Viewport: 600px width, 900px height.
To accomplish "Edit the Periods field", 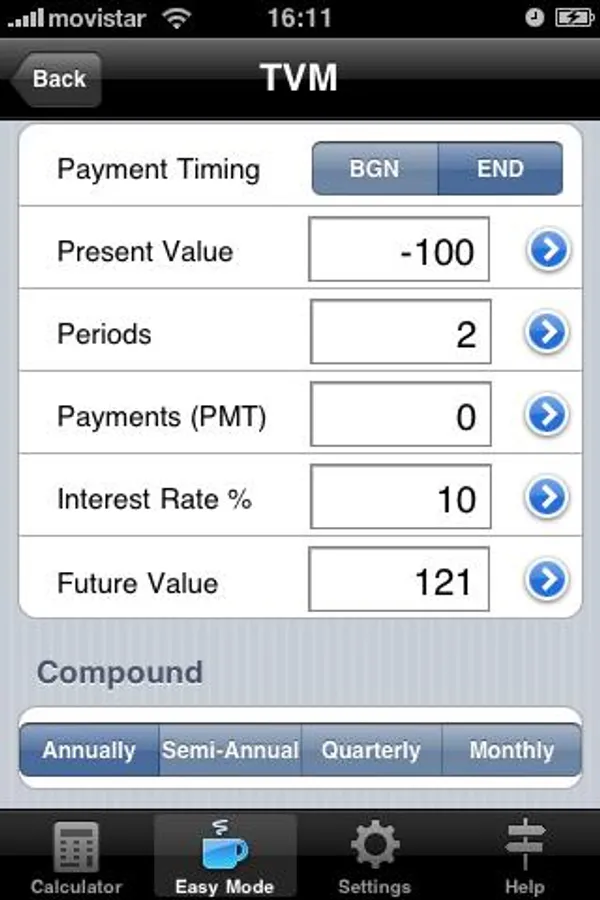I will [x=400, y=332].
